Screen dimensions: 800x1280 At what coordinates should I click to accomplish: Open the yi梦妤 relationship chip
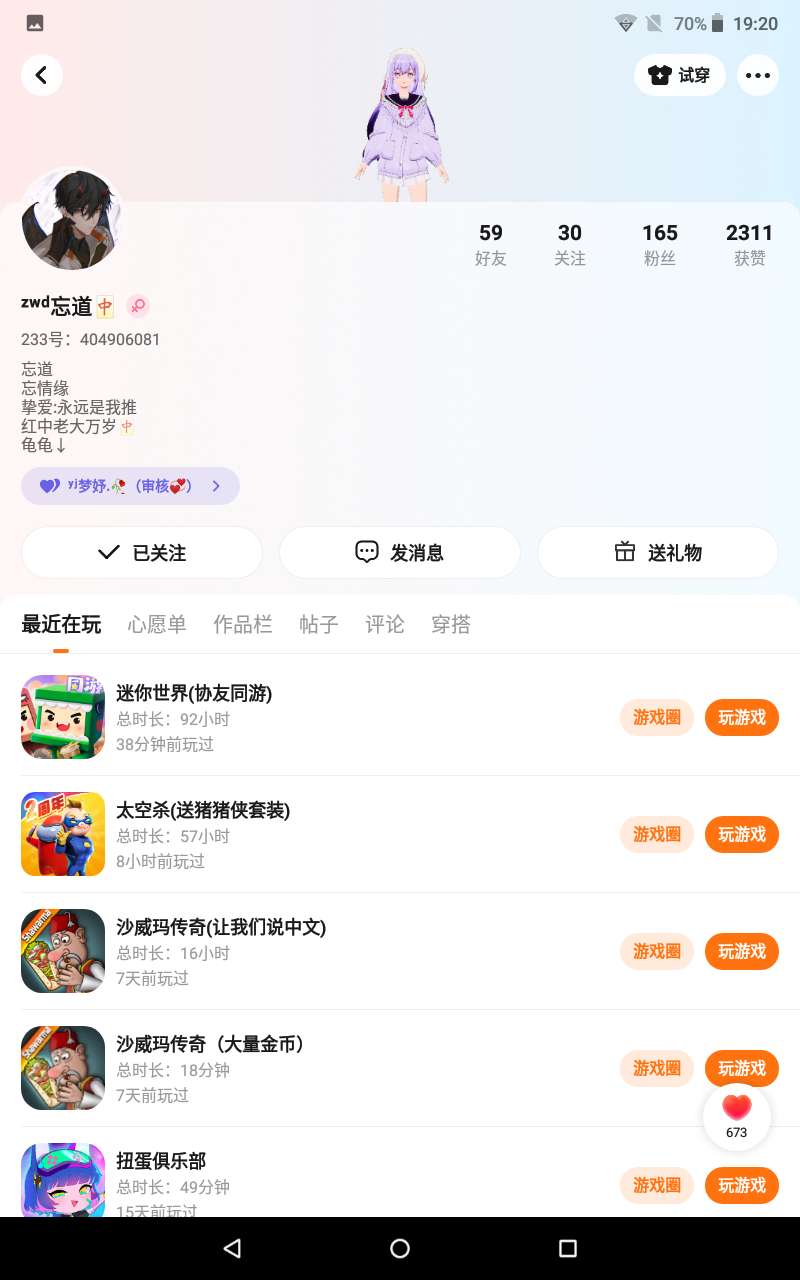(x=130, y=486)
